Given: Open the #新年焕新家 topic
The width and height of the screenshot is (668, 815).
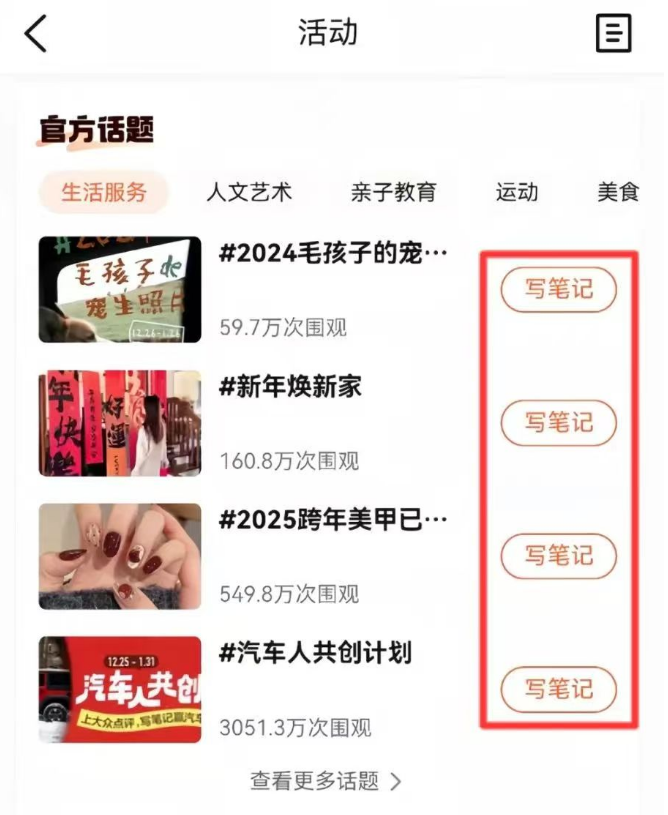Looking at the screenshot, I should pyautogui.click(x=290, y=386).
